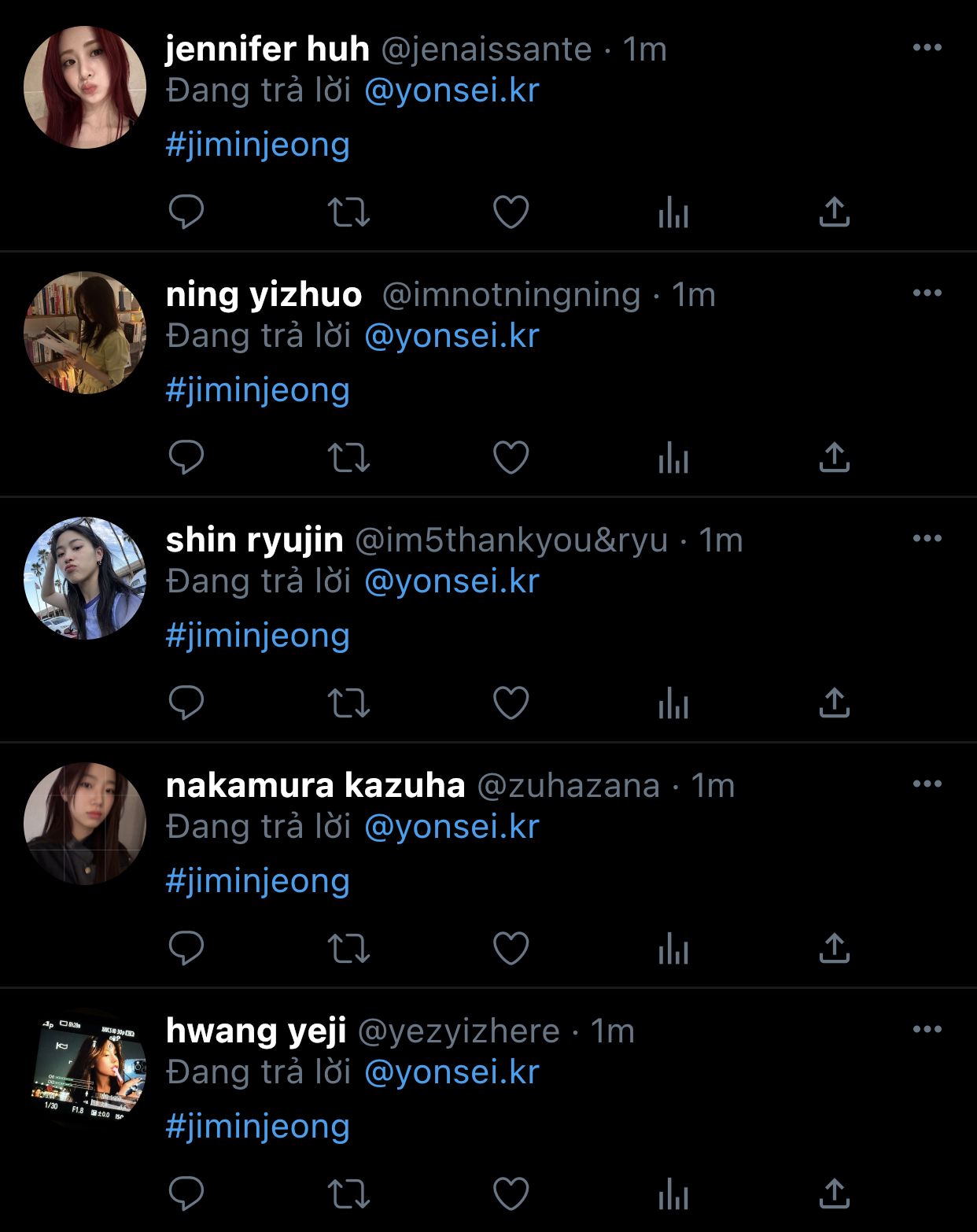Tap #jiminjeong hashtag in shin ryujin's tweet
Viewport: 977px width, 1232px height.
tap(257, 635)
